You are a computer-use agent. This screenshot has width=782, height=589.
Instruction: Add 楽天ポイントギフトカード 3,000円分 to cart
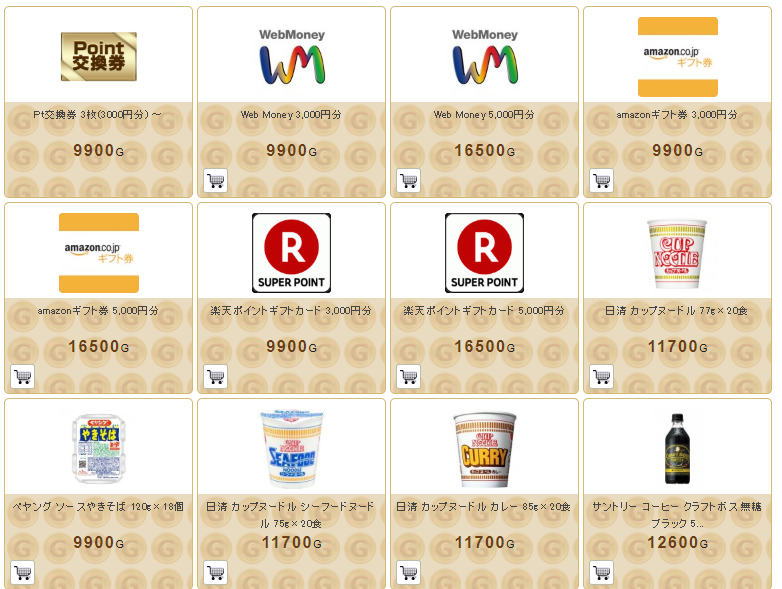215,377
